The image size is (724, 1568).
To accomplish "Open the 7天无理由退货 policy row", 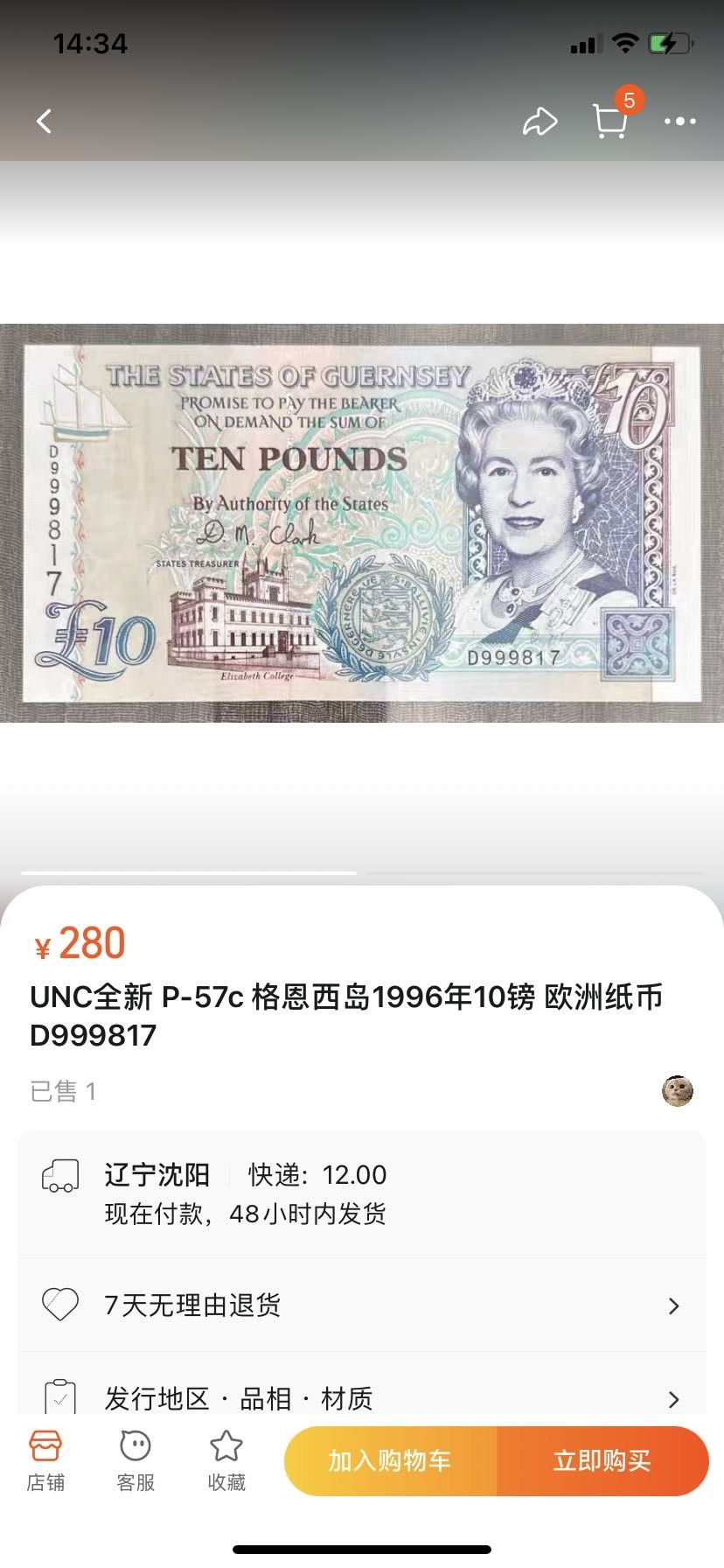I will click(362, 1305).
